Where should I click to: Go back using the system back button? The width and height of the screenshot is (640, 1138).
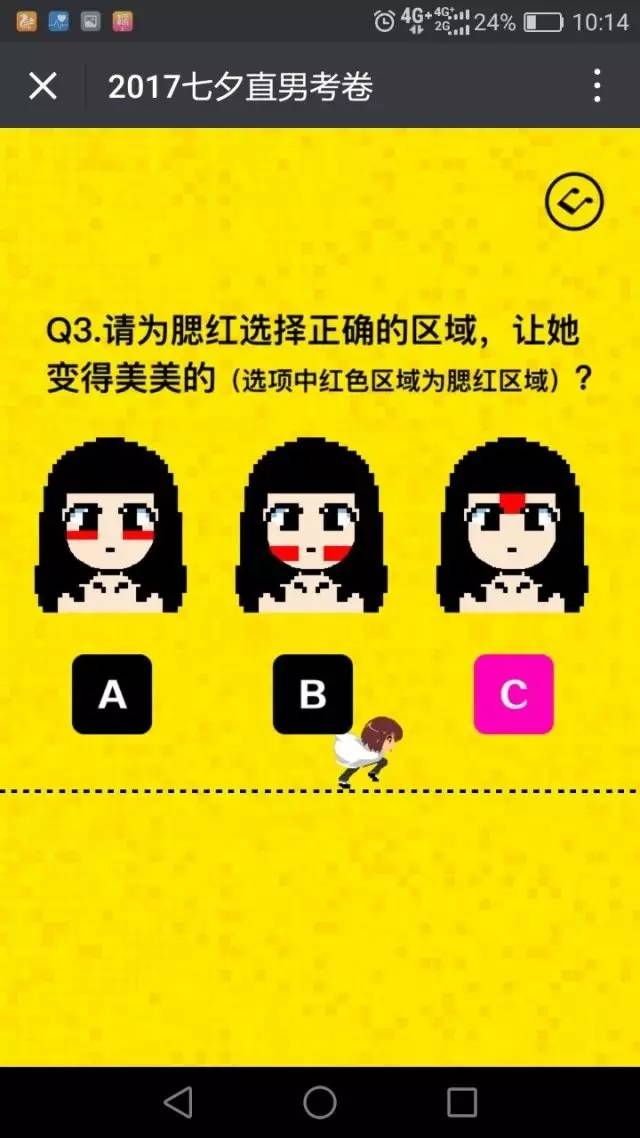178,1102
